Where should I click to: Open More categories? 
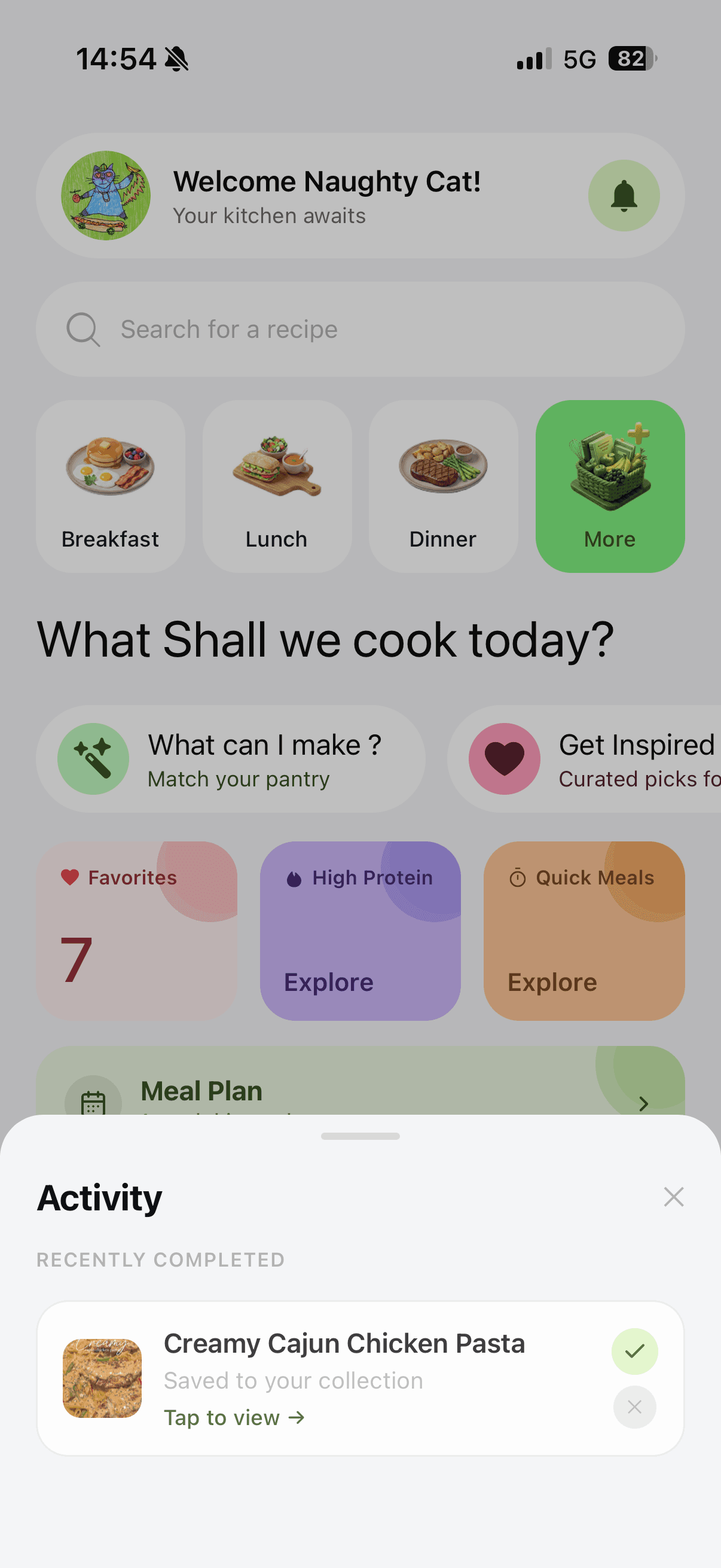click(610, 486)
